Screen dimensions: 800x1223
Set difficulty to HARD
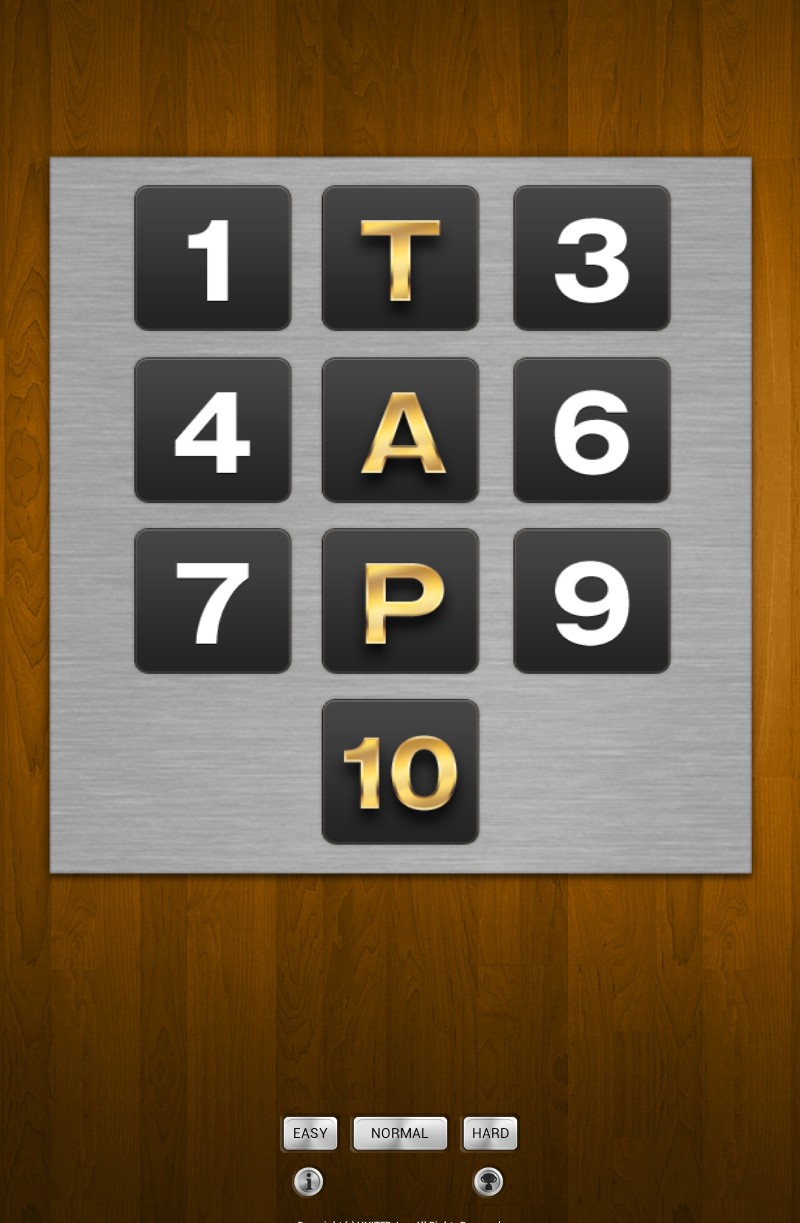tap(490, 1133)
